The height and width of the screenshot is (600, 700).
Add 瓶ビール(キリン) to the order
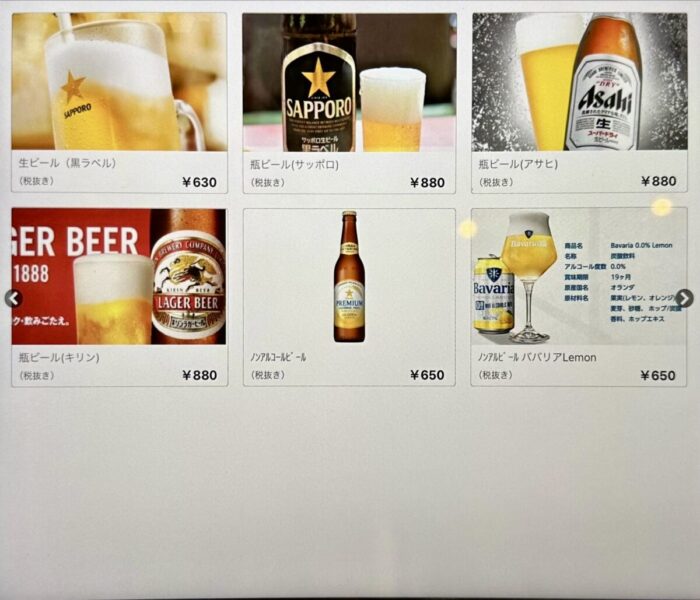(x=119, y=297)
